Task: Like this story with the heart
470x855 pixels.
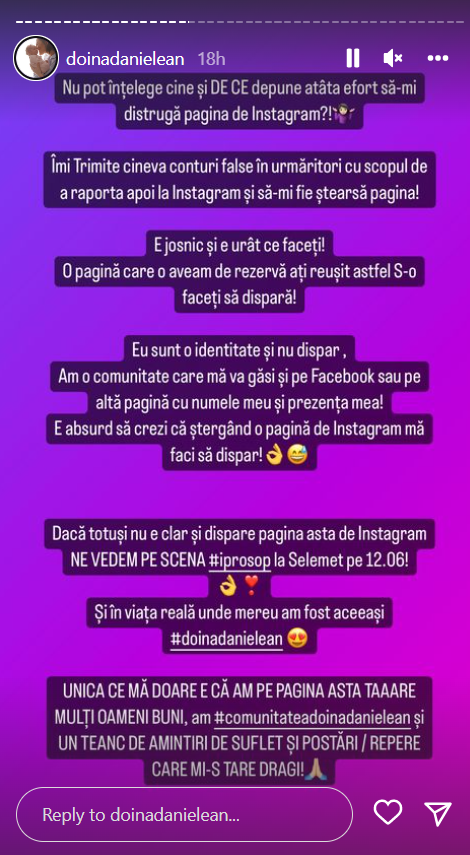Action: click(388, 814)
